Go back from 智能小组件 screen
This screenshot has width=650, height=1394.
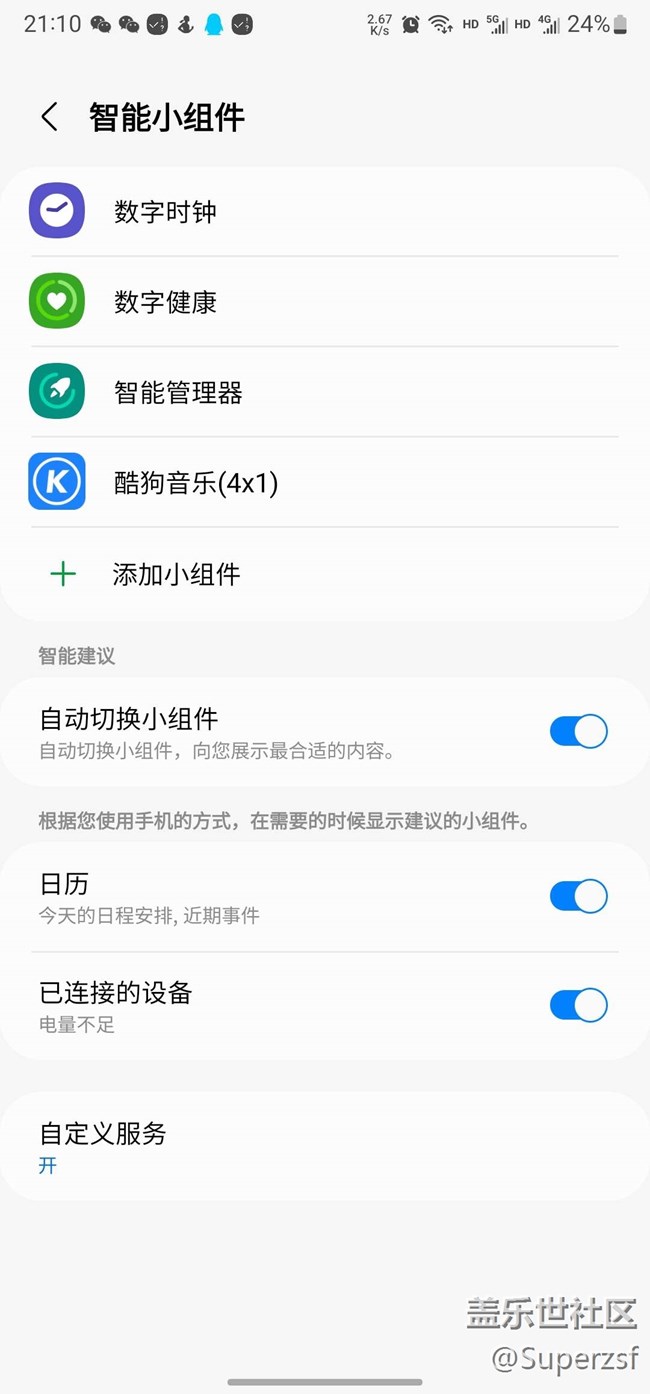point(49,117)
